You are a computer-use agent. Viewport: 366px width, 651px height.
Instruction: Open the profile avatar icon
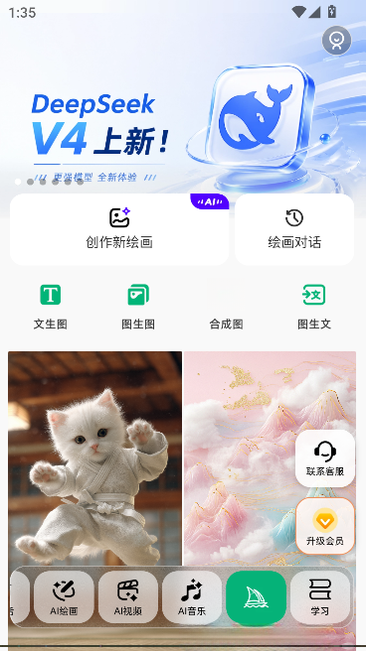click(337, 41)
